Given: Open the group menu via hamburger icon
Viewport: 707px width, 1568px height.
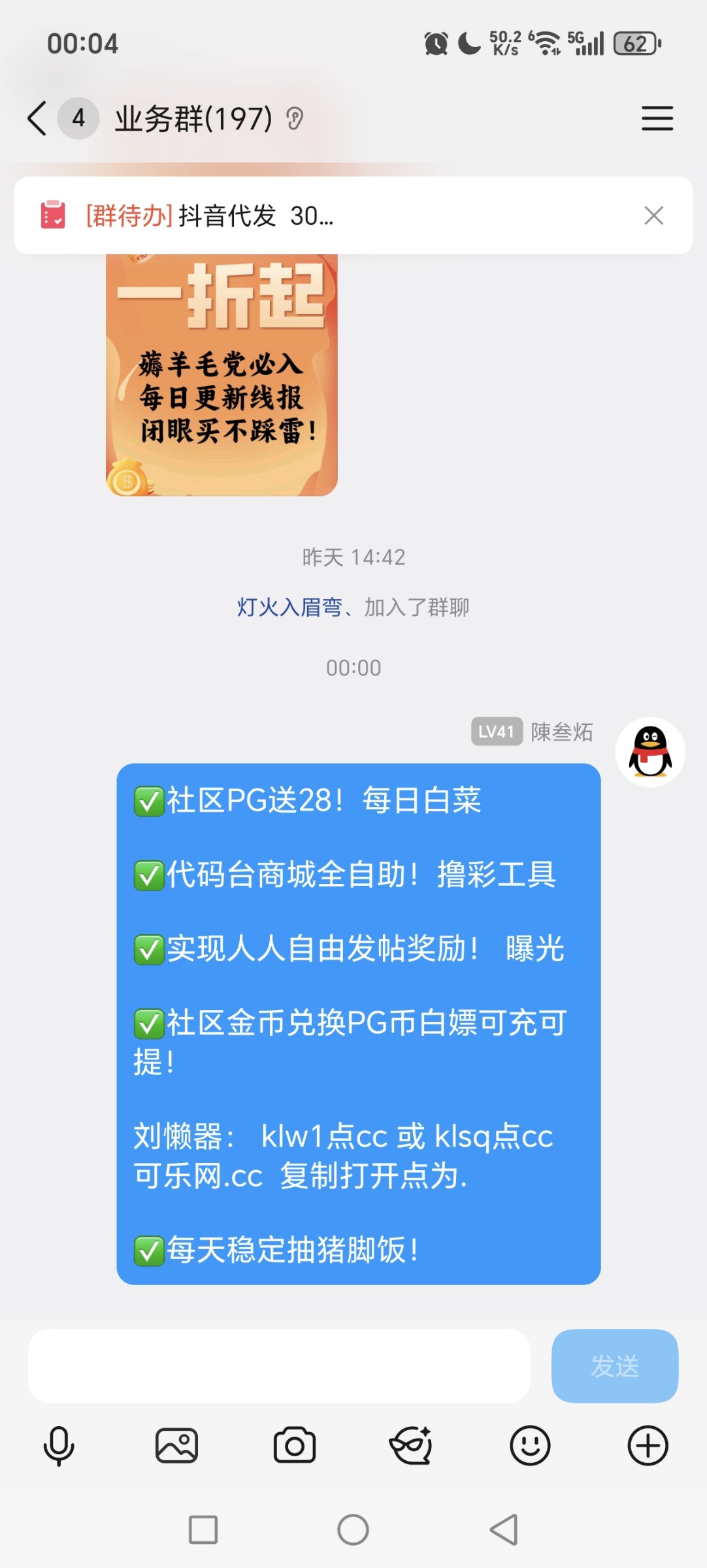Looking at the screenshot, I should pos(657,119).
